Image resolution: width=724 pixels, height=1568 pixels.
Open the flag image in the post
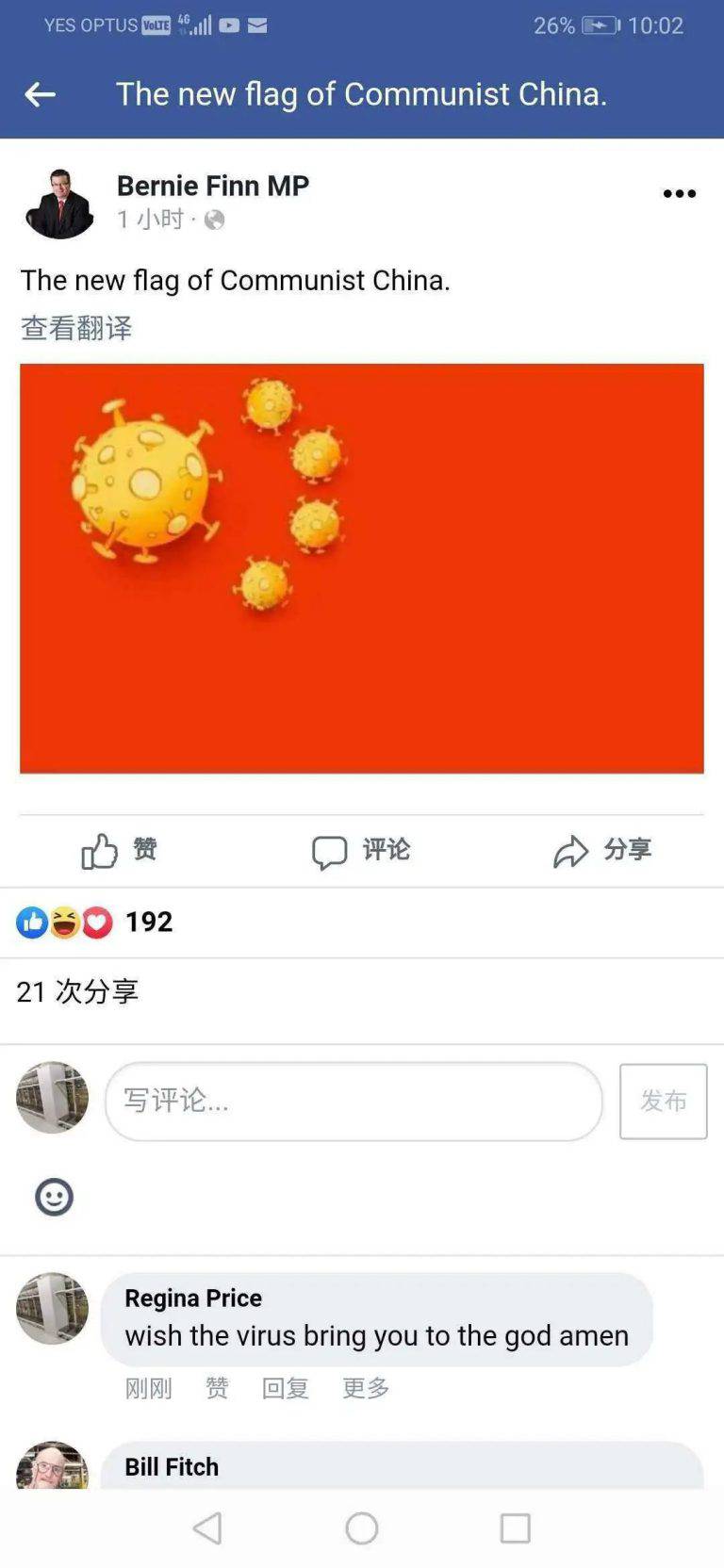[362, 568]
